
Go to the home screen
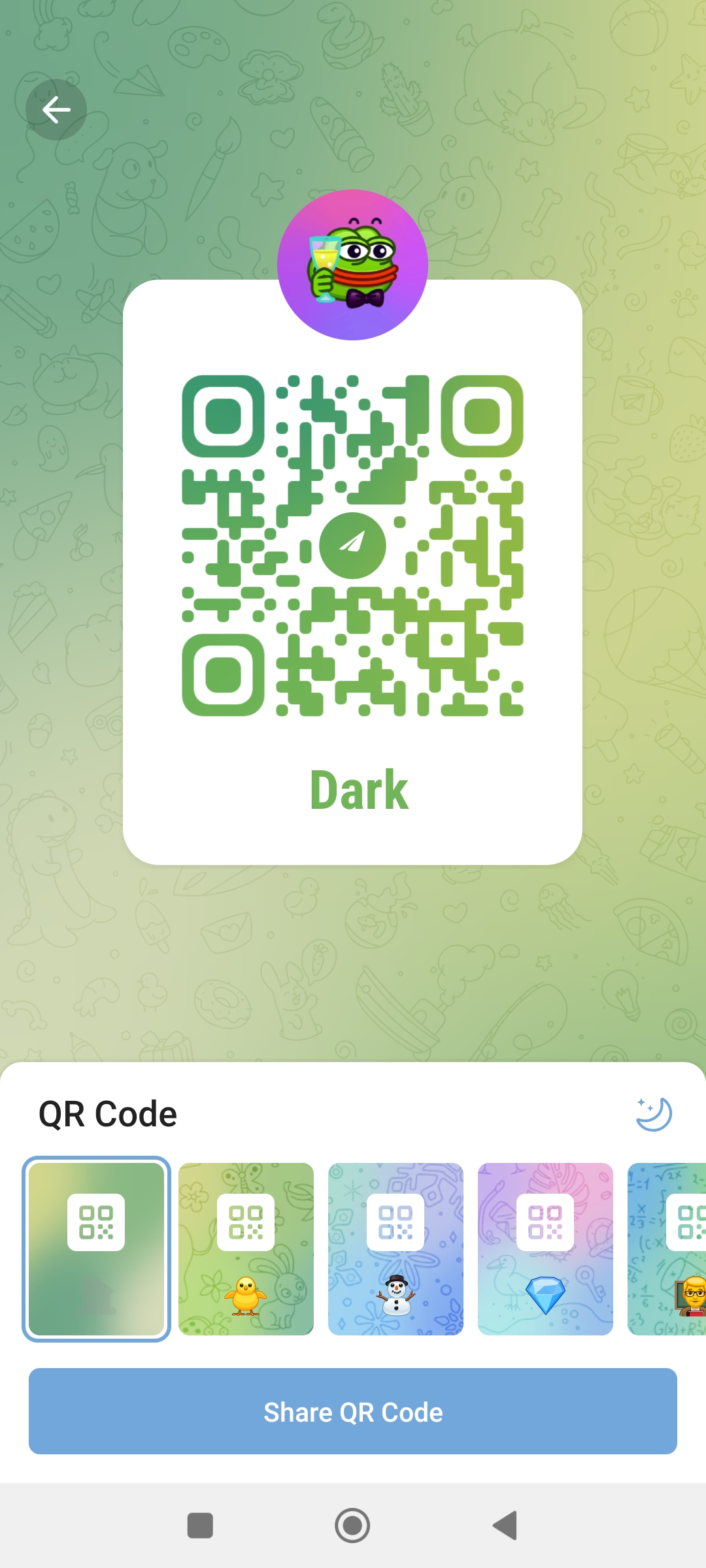[352, 1526]
